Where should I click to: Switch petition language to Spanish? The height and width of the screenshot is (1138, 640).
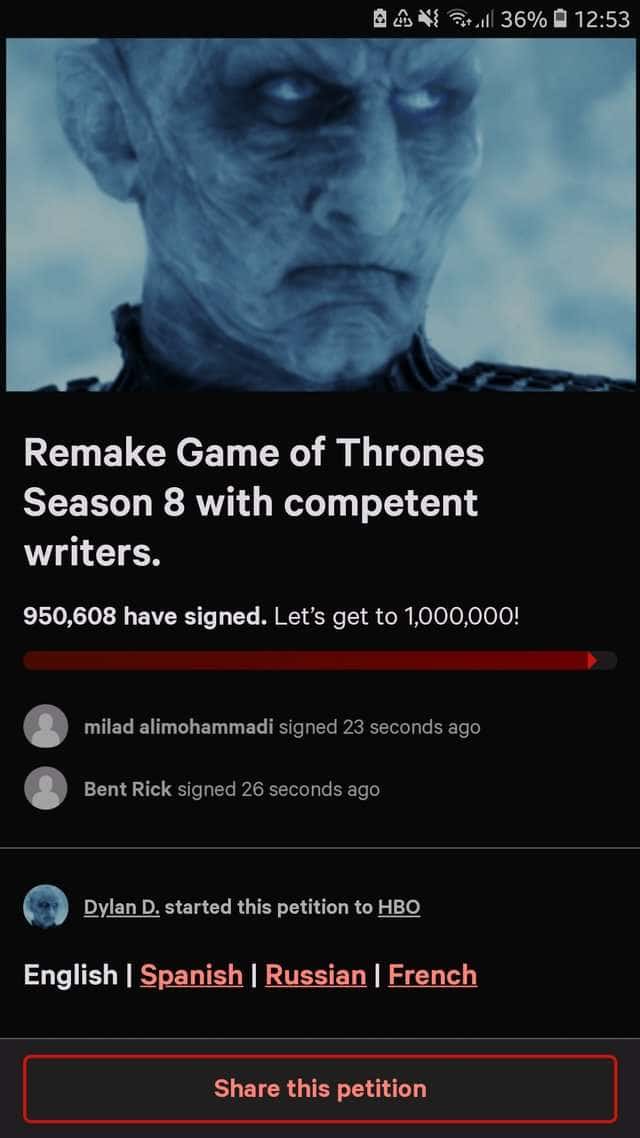pyautogui.click(x=192, y=975)
